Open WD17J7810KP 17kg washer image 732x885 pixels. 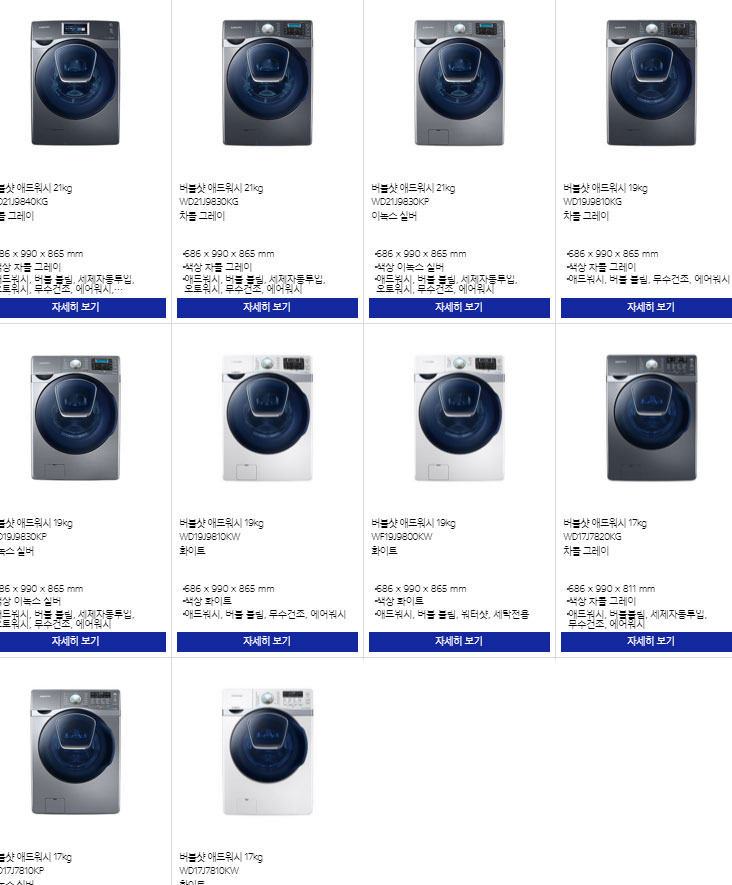pyautogui.click(x=76, y=751)
